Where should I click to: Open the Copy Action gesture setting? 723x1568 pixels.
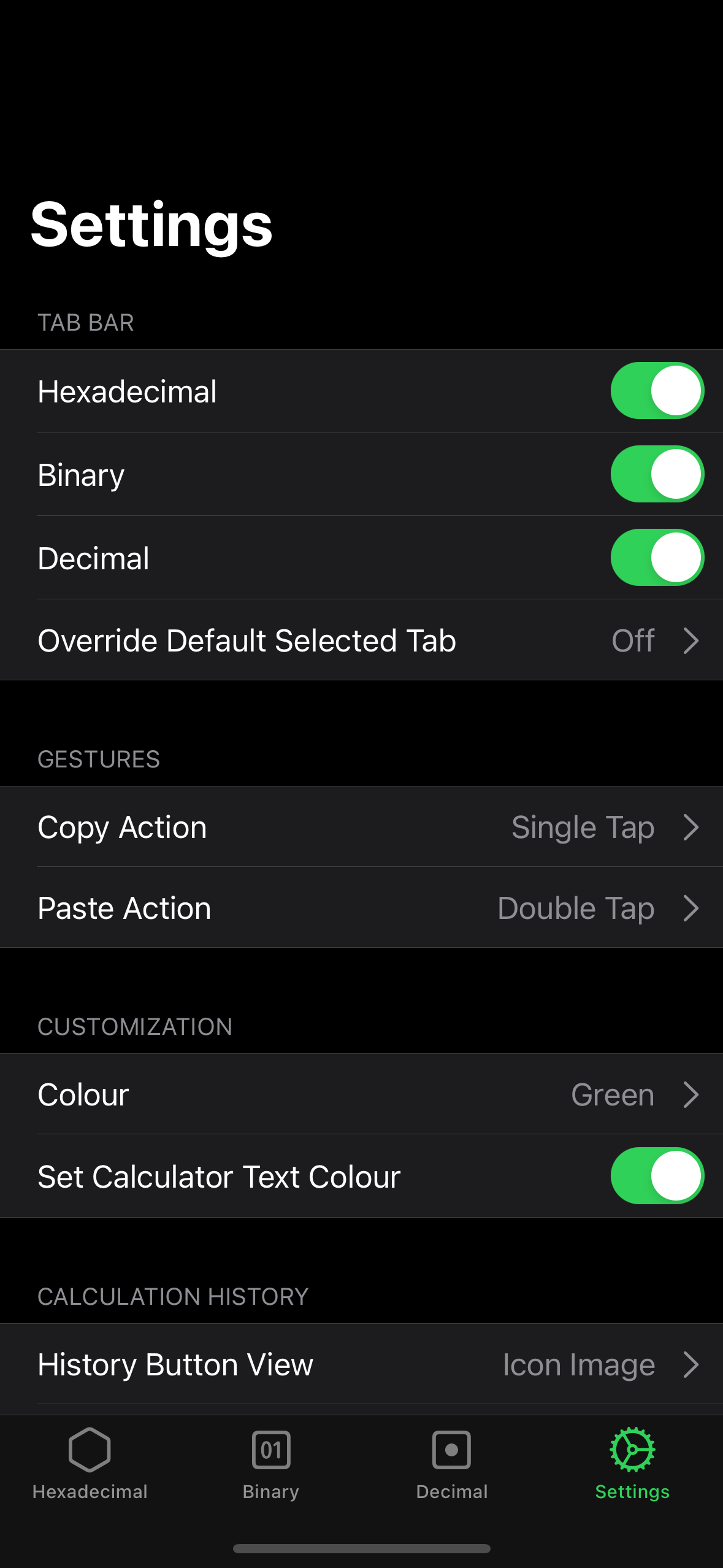coord(362,827)
